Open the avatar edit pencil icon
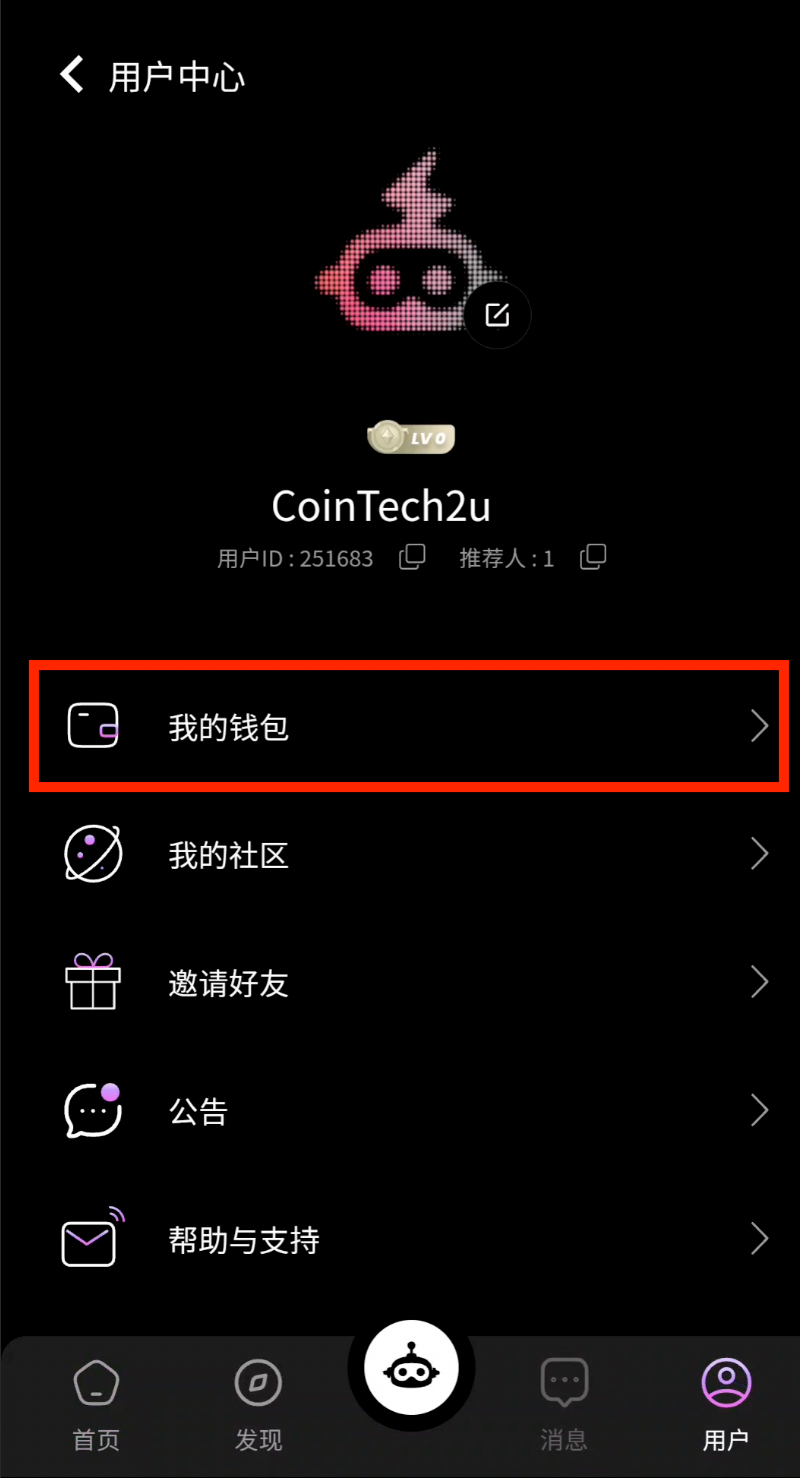 tap(497, 314)
